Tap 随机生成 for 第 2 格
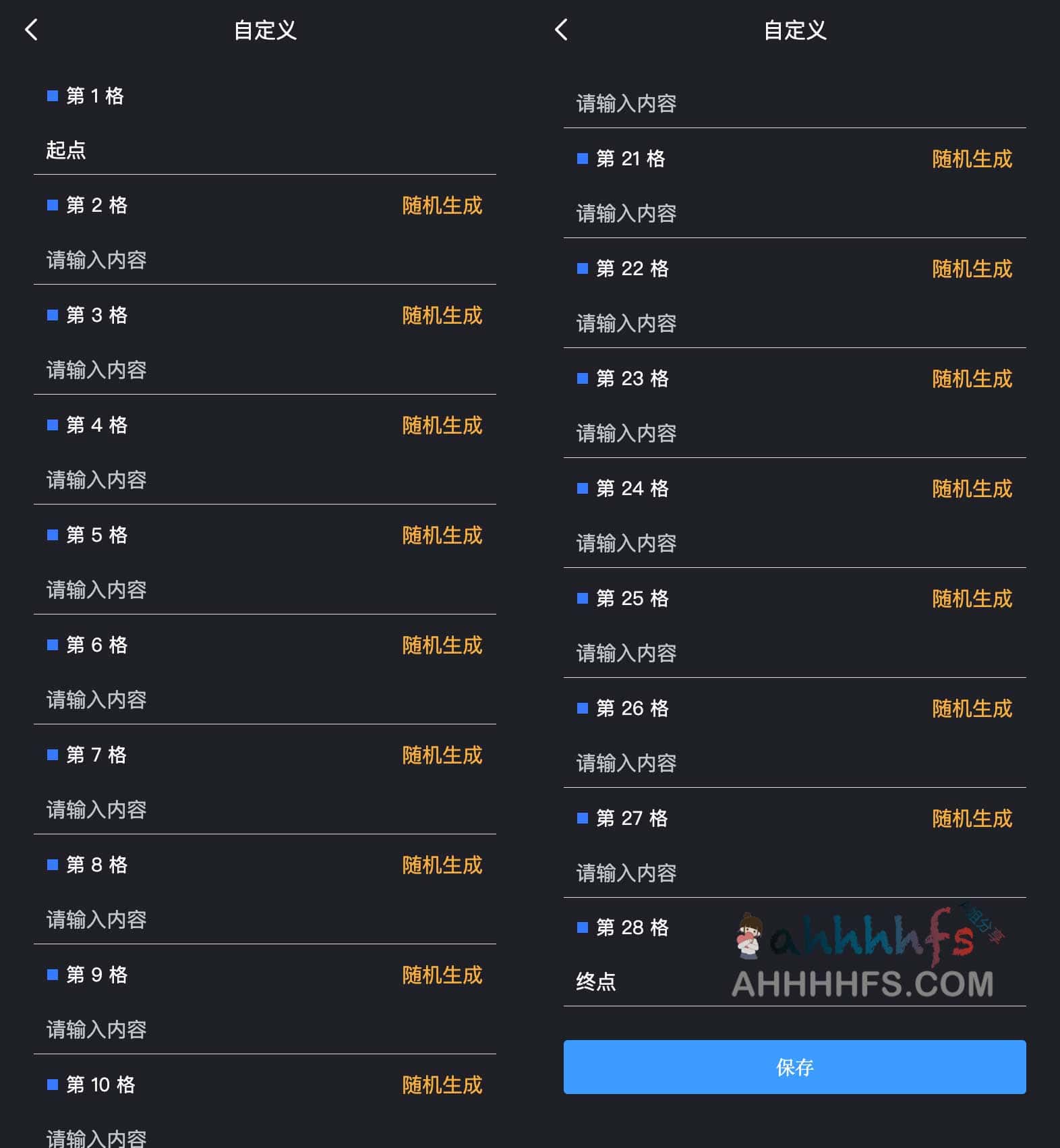The height and width of the screenshot is (1148, 1060). tap(442, 205)
